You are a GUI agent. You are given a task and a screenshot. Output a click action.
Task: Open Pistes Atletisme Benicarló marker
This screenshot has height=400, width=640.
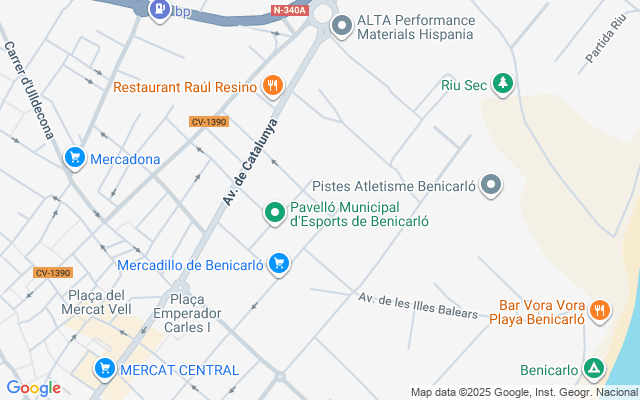[490, 185]
